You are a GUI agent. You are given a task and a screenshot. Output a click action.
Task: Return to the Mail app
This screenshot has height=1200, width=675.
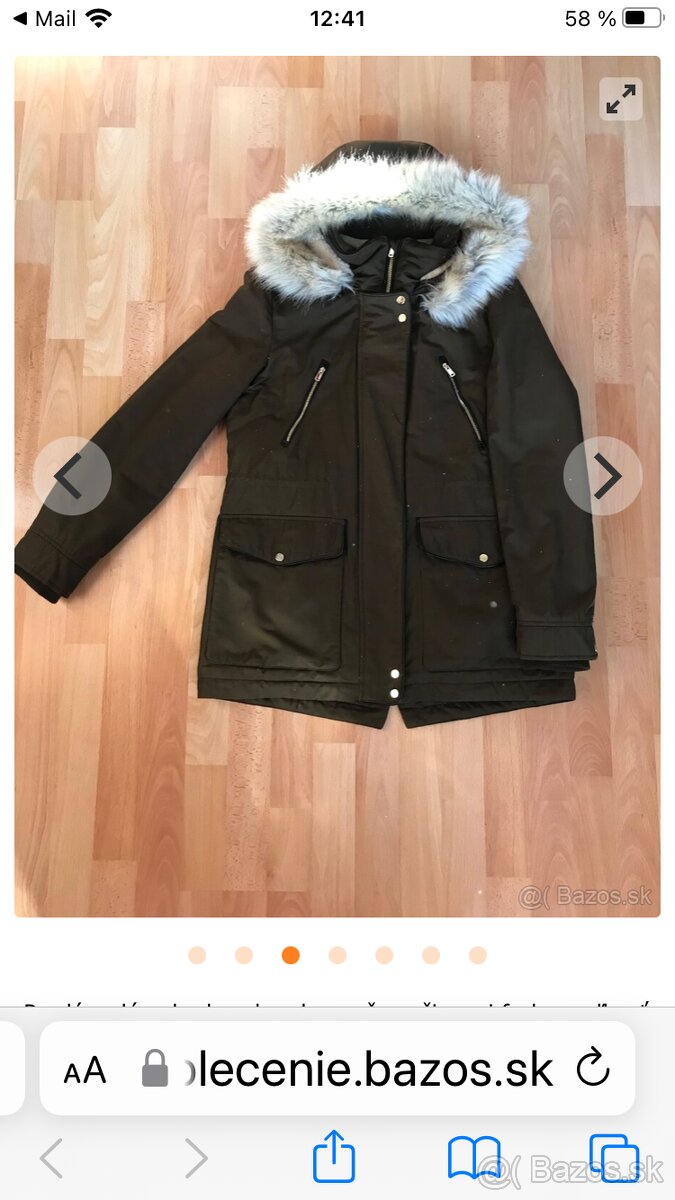tap(46, 18)
